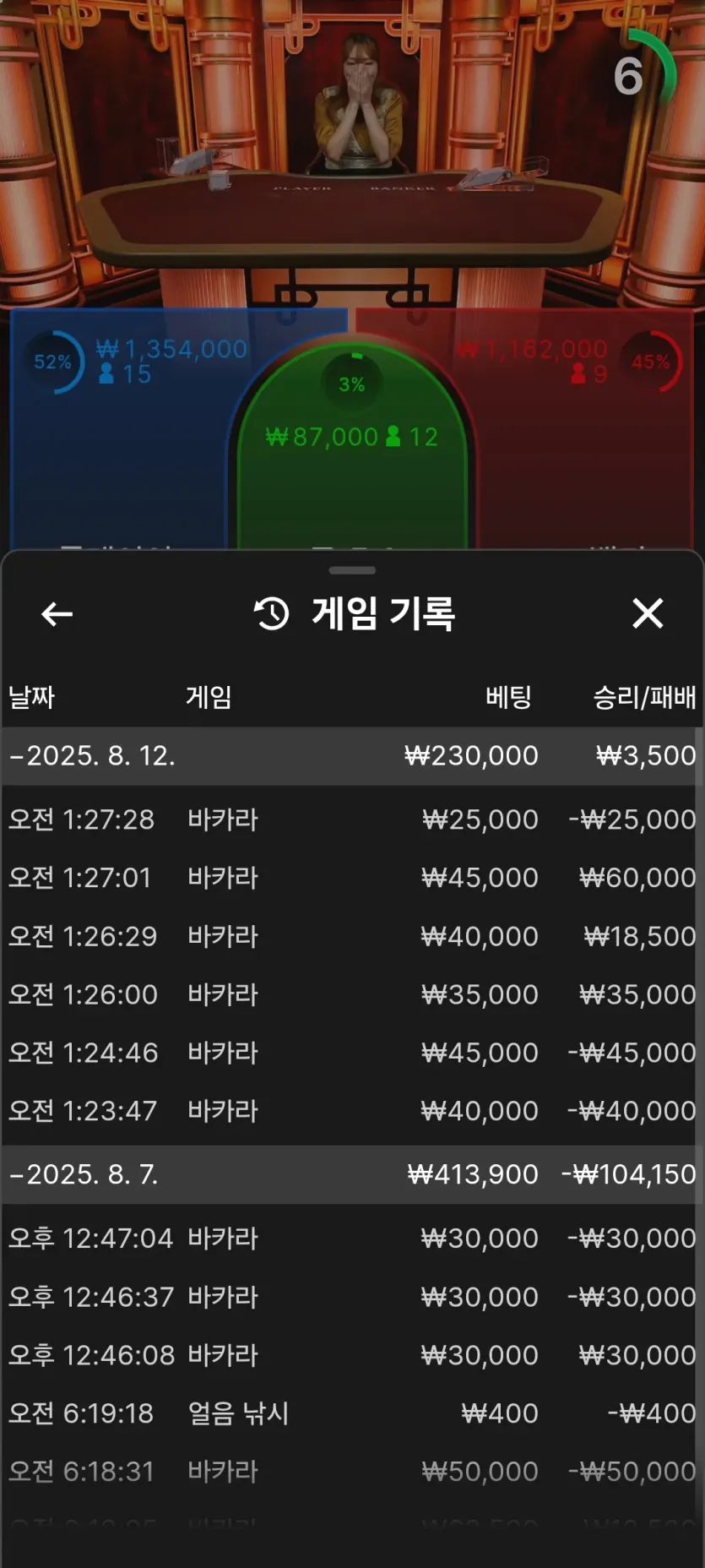Collapse the 2025. 8. 7. date group

pyautogui.click(x=84, y=1174)
